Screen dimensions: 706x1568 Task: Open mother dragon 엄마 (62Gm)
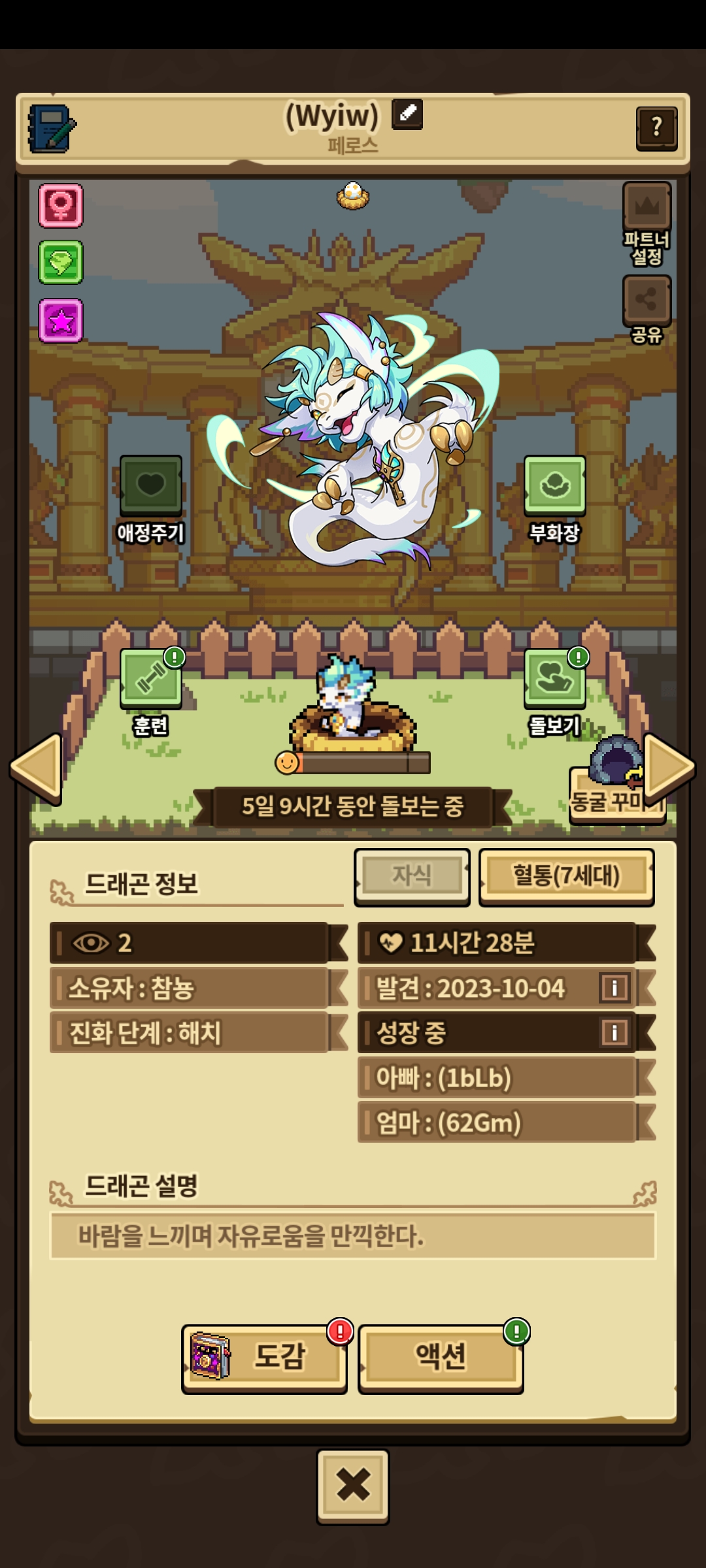506,1122
